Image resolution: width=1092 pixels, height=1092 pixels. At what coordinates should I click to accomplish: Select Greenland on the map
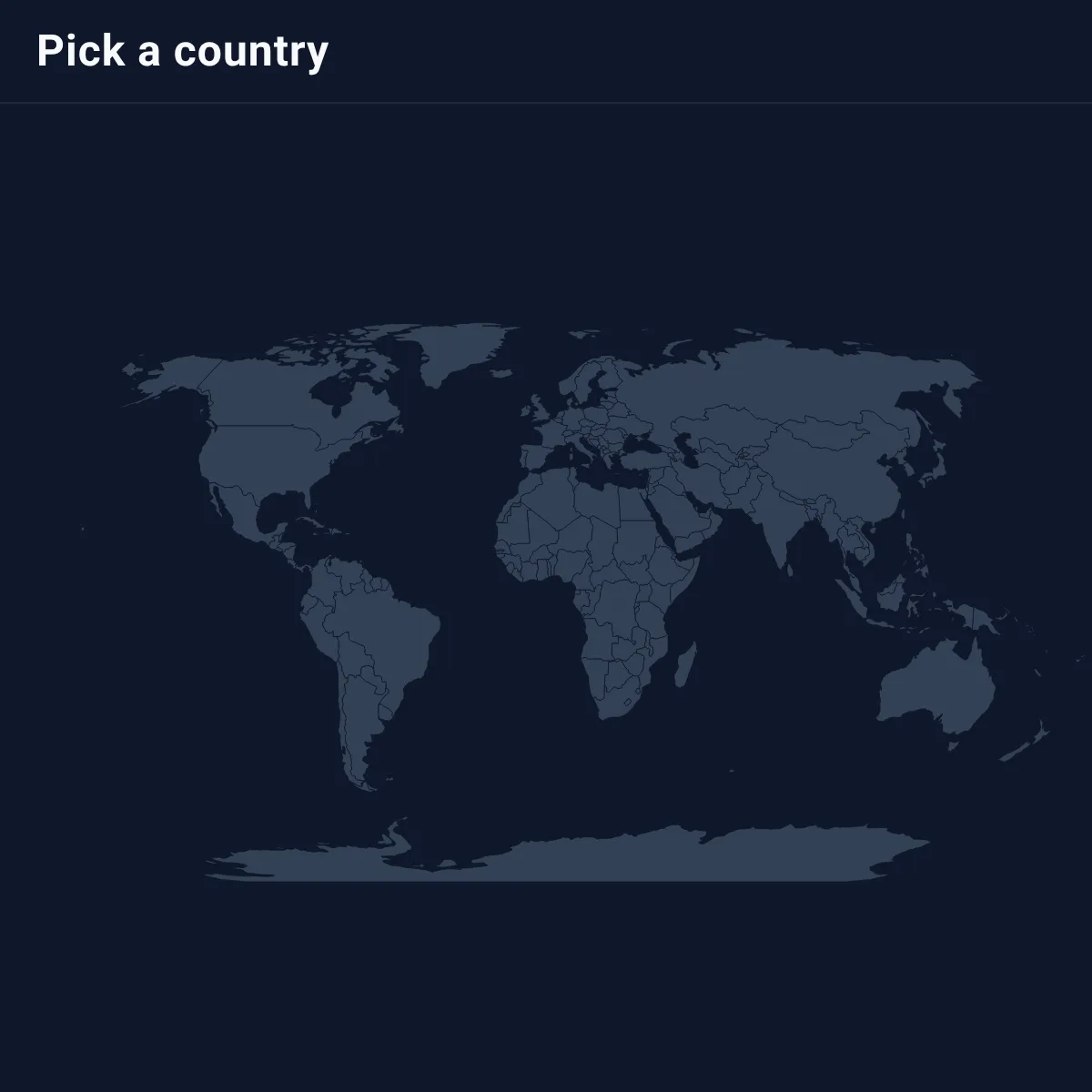458,350
